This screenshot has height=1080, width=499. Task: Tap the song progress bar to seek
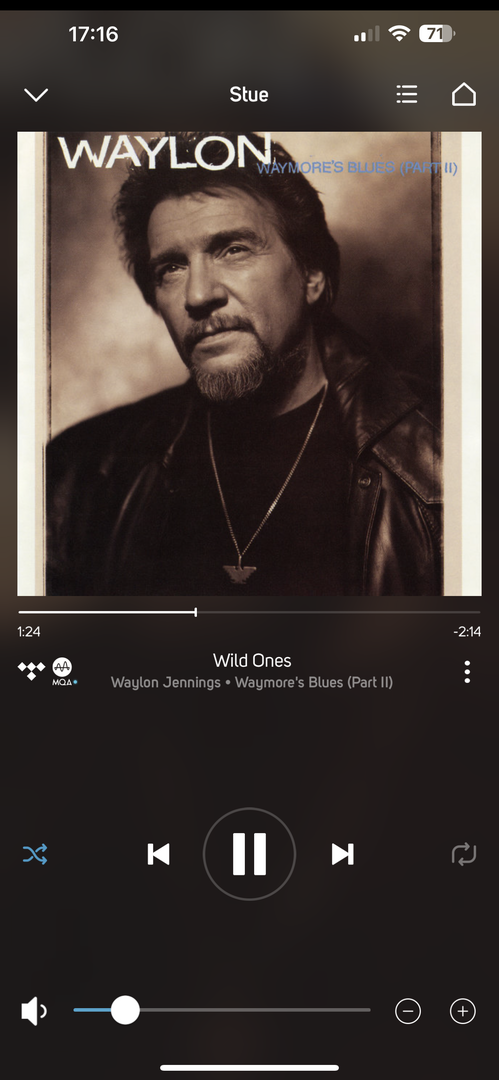coord(250,612)
